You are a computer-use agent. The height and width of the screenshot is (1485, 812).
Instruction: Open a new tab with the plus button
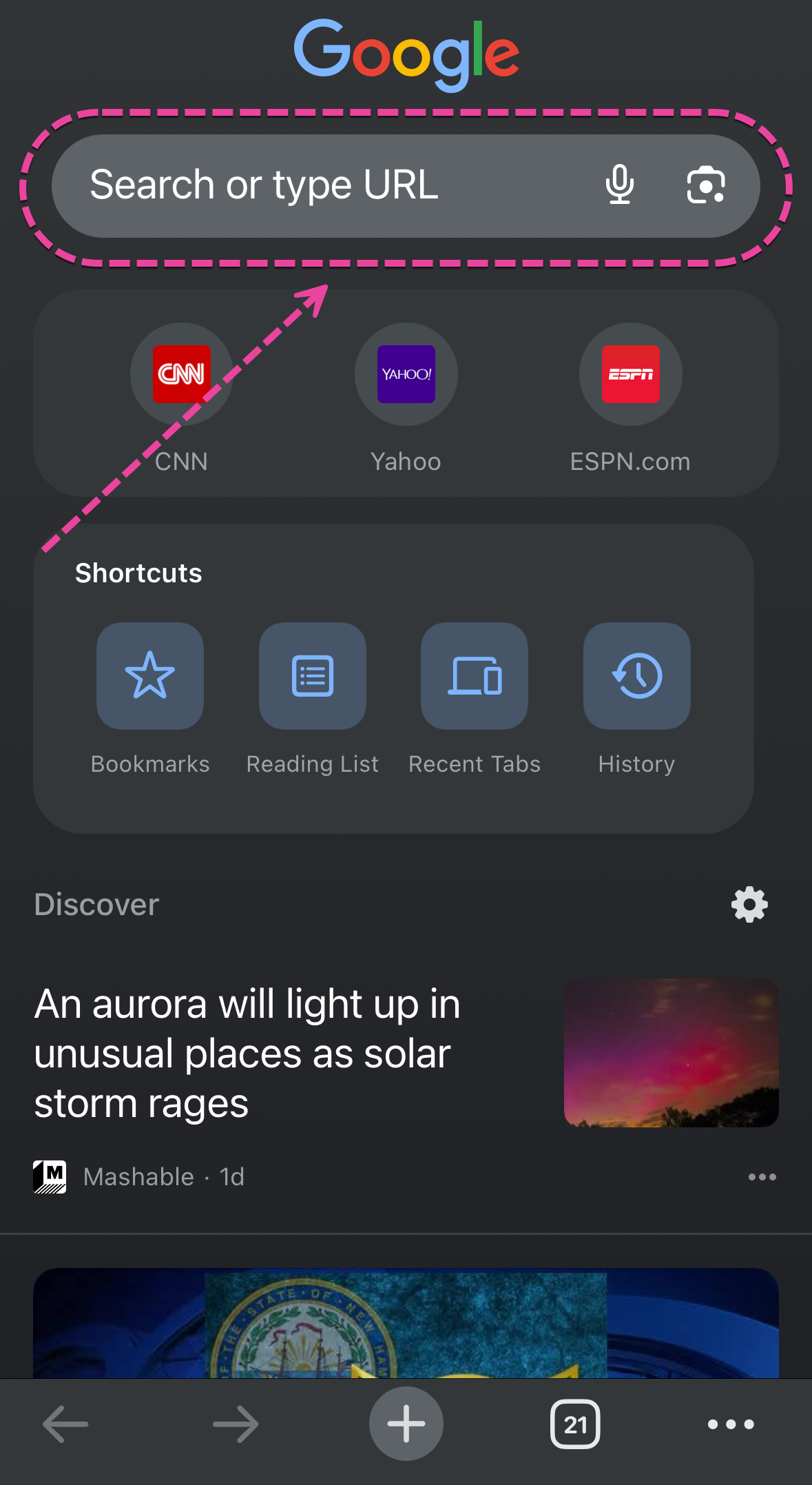[x=406, y=1424]
